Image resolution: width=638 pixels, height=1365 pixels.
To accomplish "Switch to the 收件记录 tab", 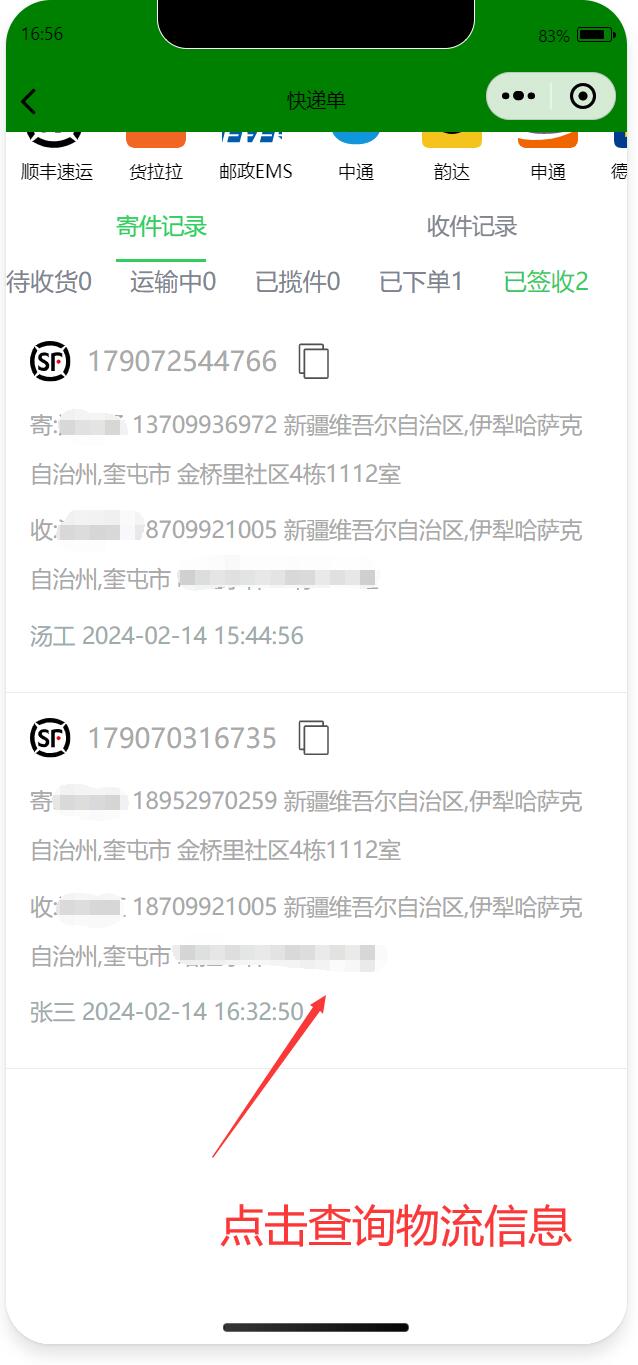I will [472, 226].
